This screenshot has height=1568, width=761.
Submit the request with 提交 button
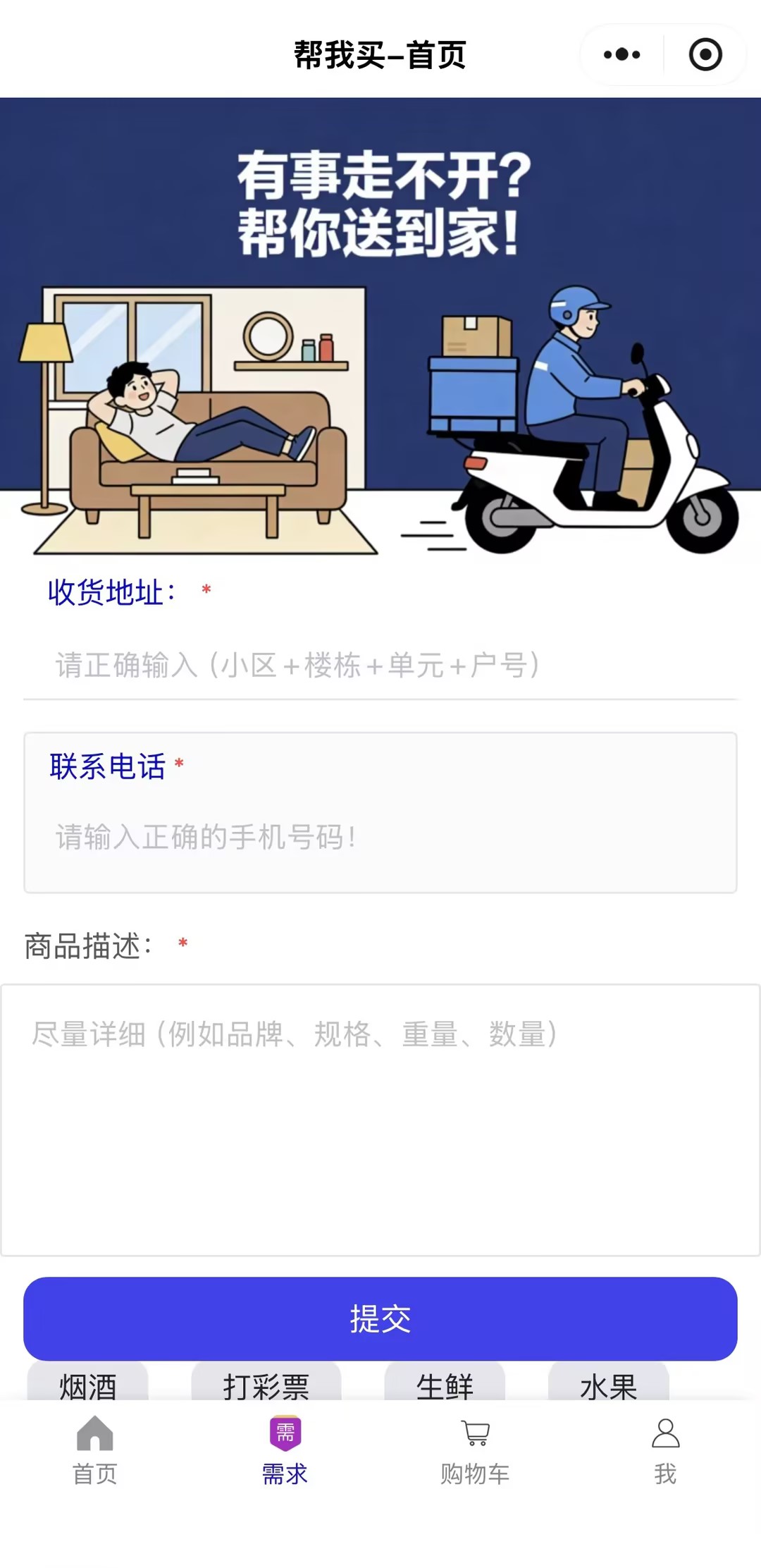380,1318
